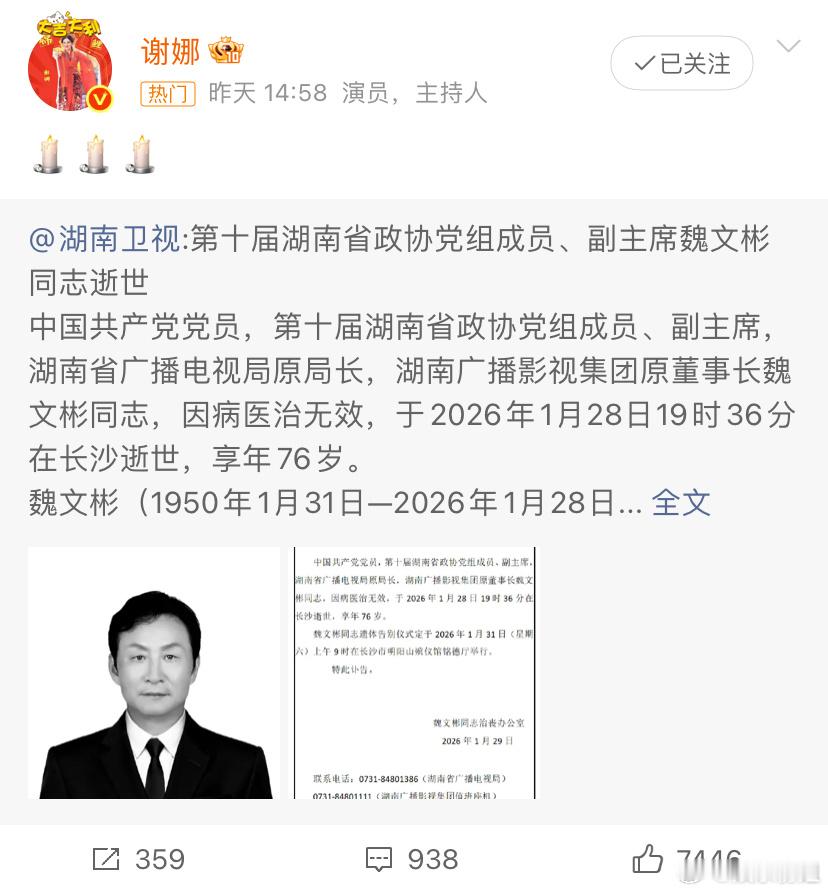Collapse the post options arrow

(789, 45)
